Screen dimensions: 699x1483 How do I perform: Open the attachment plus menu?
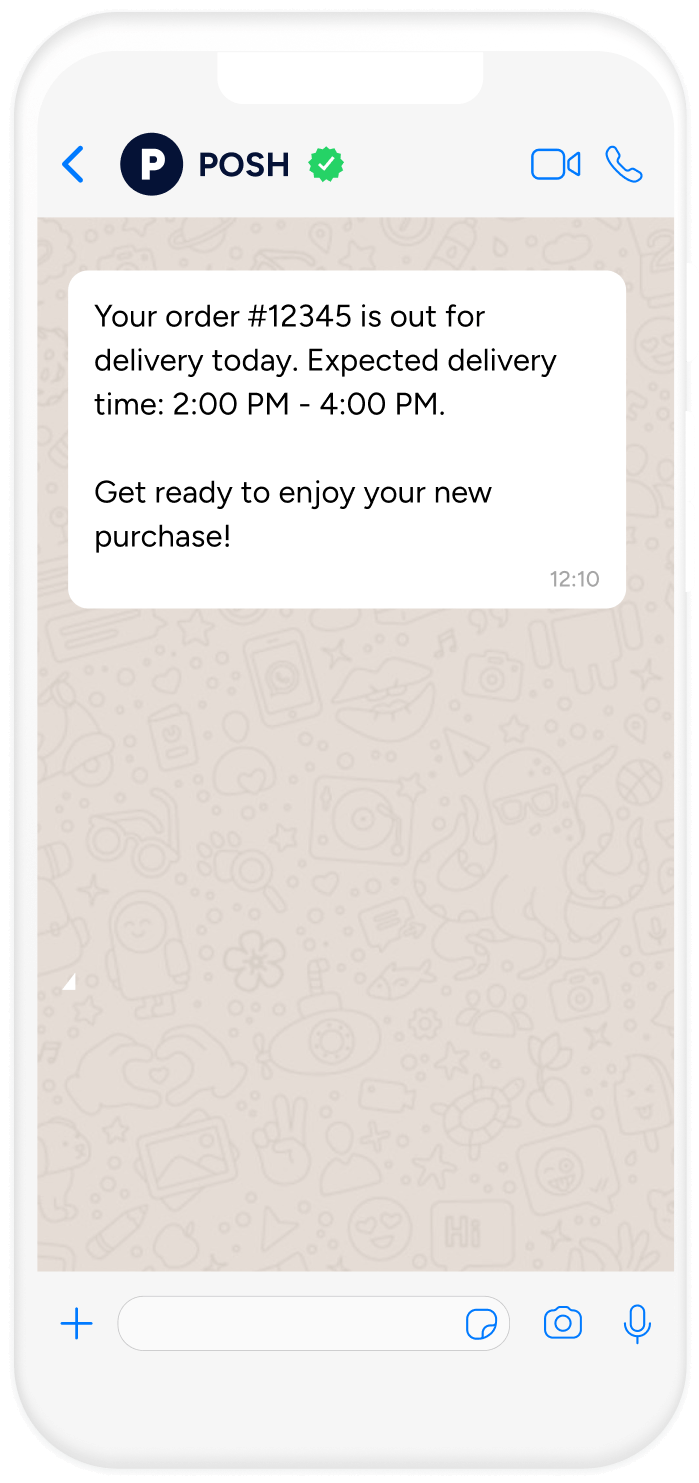pos(76,1325)
